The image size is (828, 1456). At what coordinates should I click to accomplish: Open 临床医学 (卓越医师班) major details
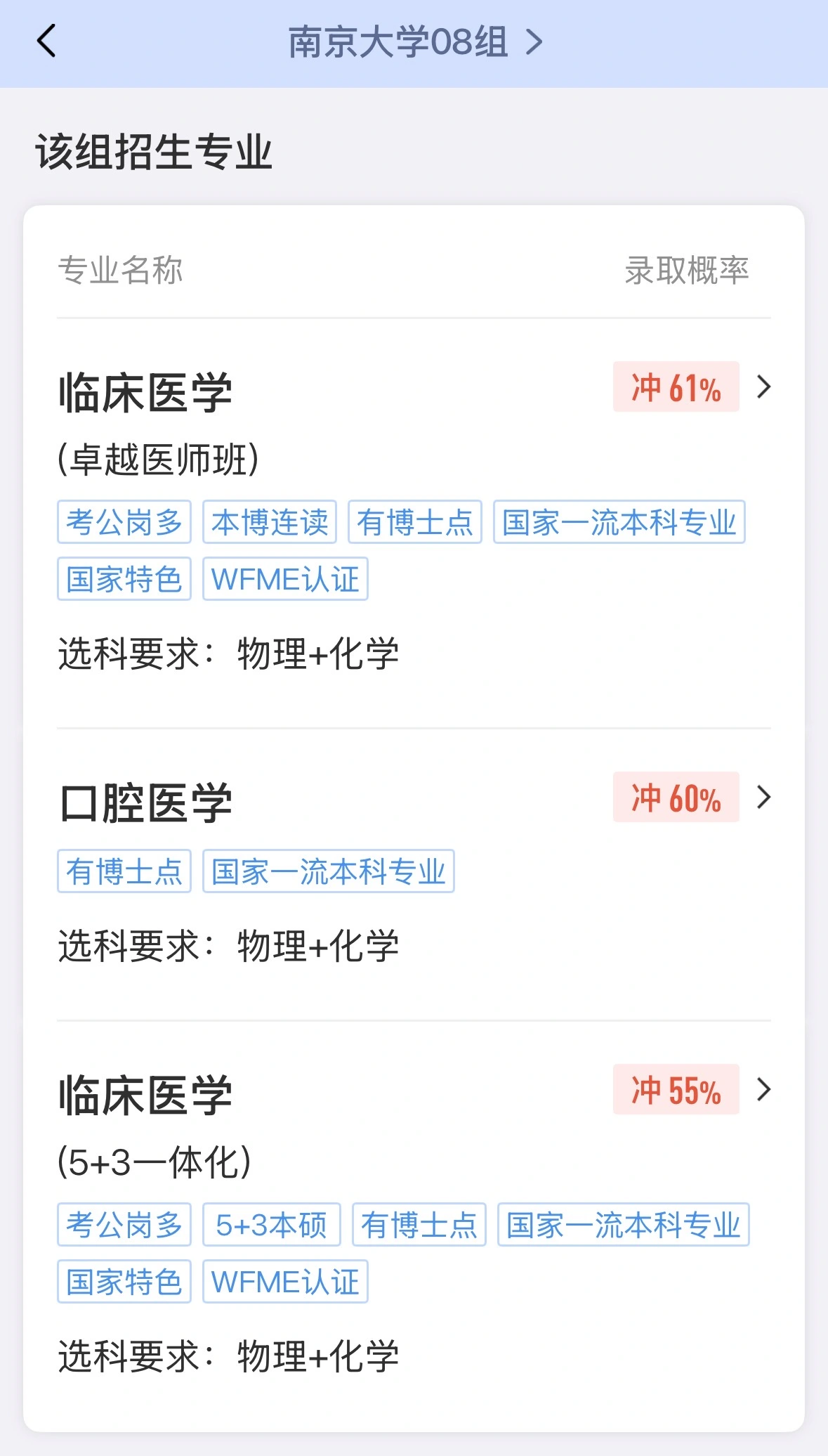[x=145, y=393]
